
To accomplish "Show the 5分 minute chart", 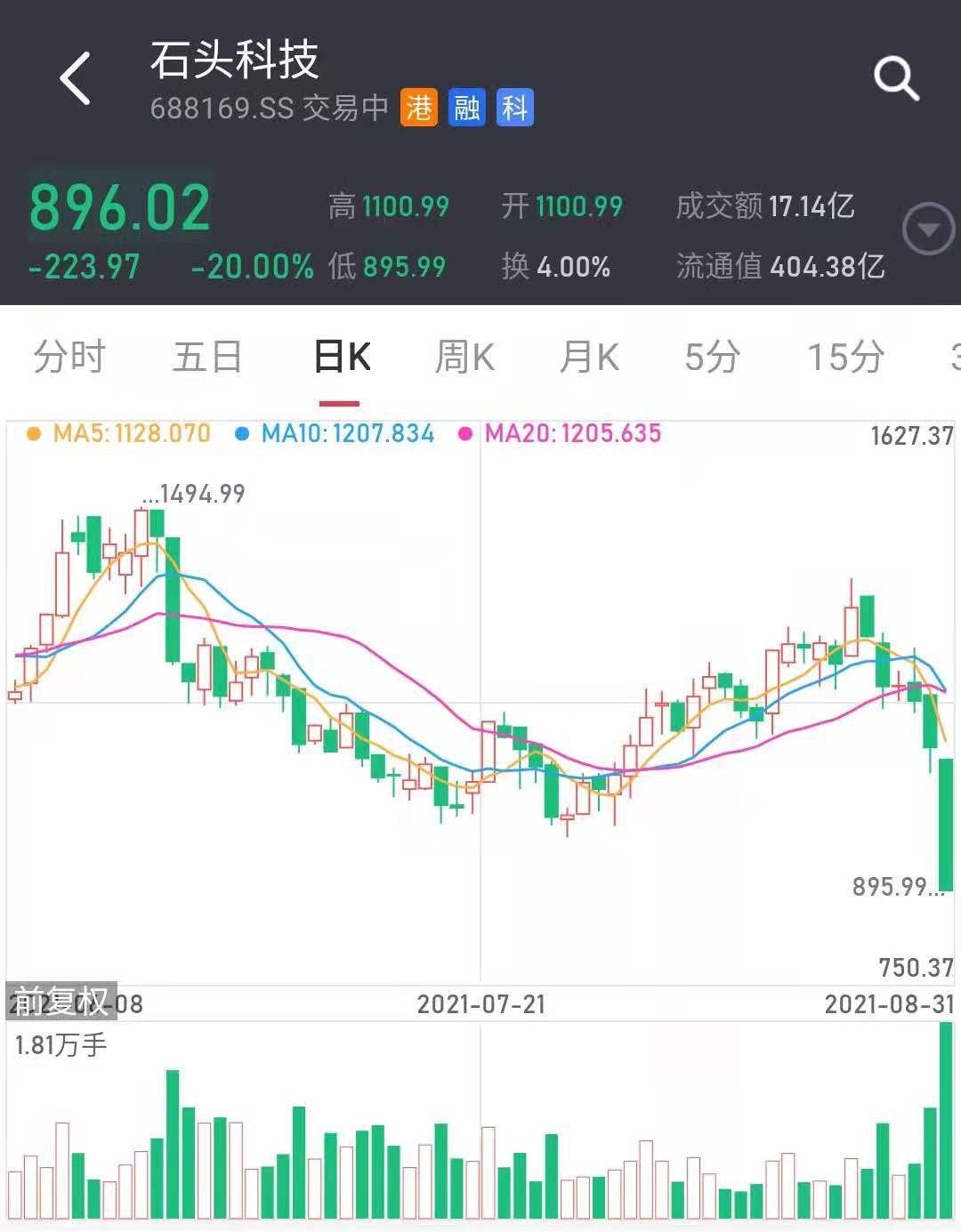I will [x=713, y=358].
